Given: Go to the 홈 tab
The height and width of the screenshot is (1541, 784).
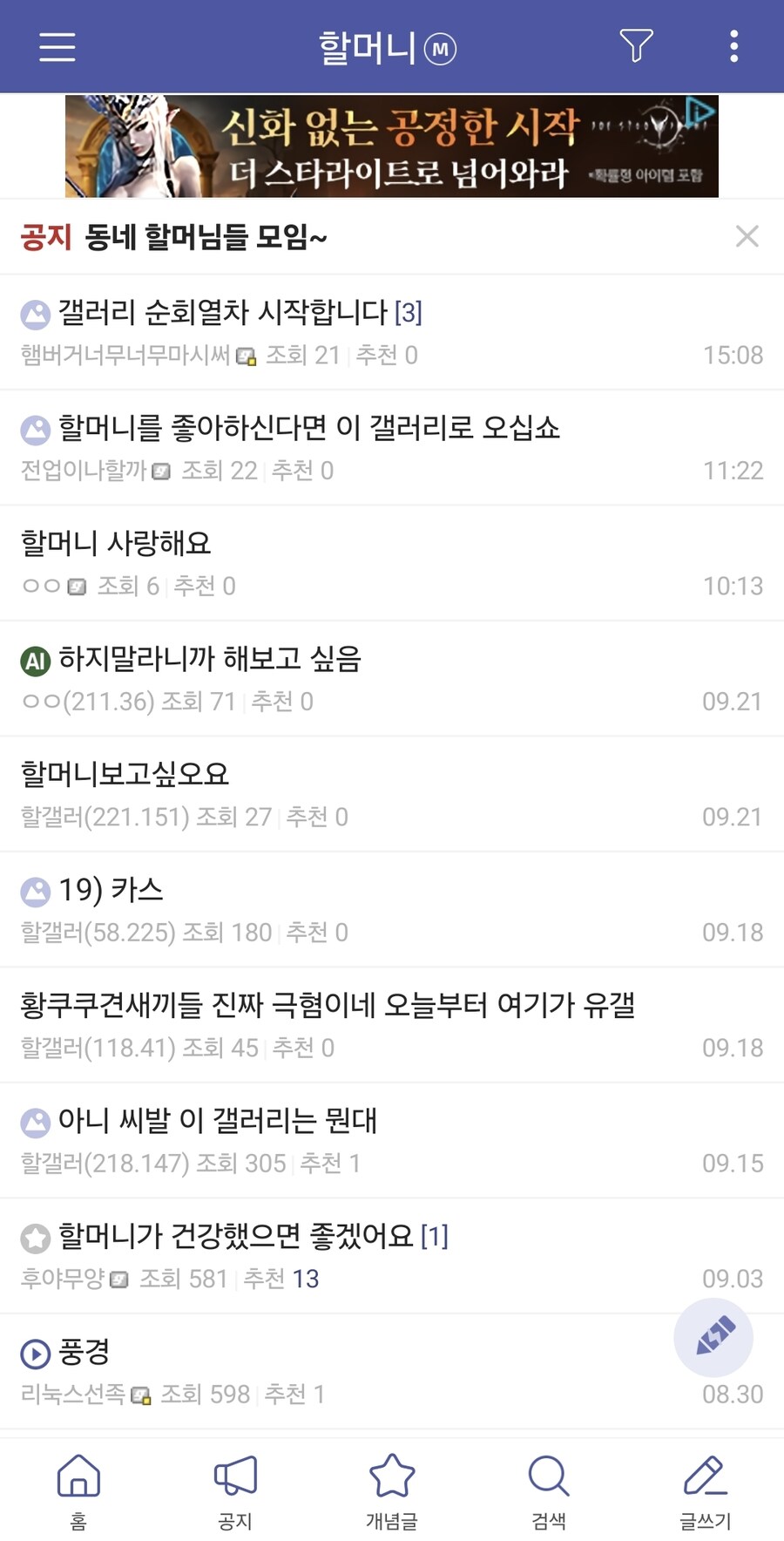Looking at the screenshot, I should click(x=78, y=1491).
